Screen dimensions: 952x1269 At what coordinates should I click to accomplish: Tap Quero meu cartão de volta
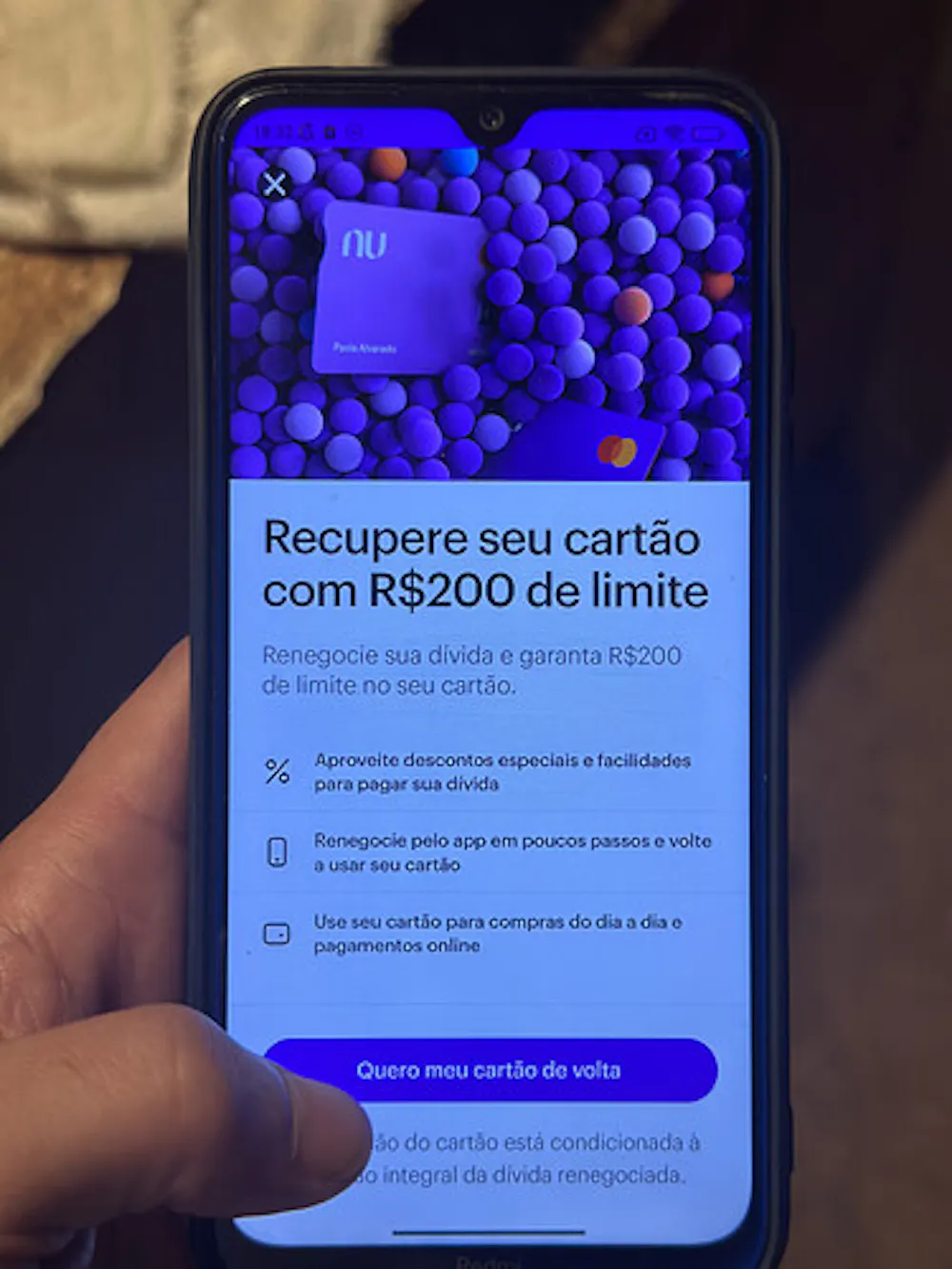(x=491, y=1070)
